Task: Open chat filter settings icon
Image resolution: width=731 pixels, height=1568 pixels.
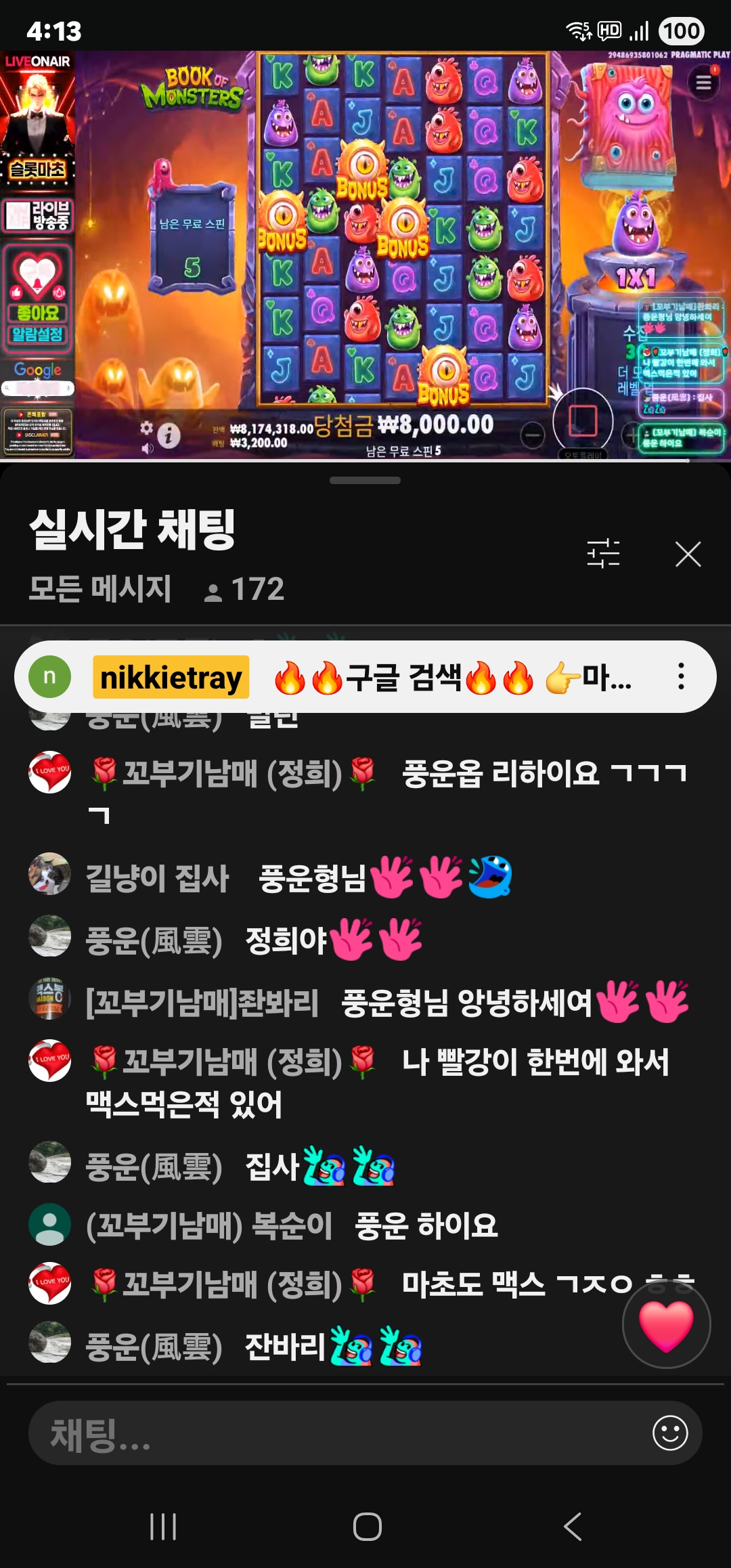Action: coord(603,553)
